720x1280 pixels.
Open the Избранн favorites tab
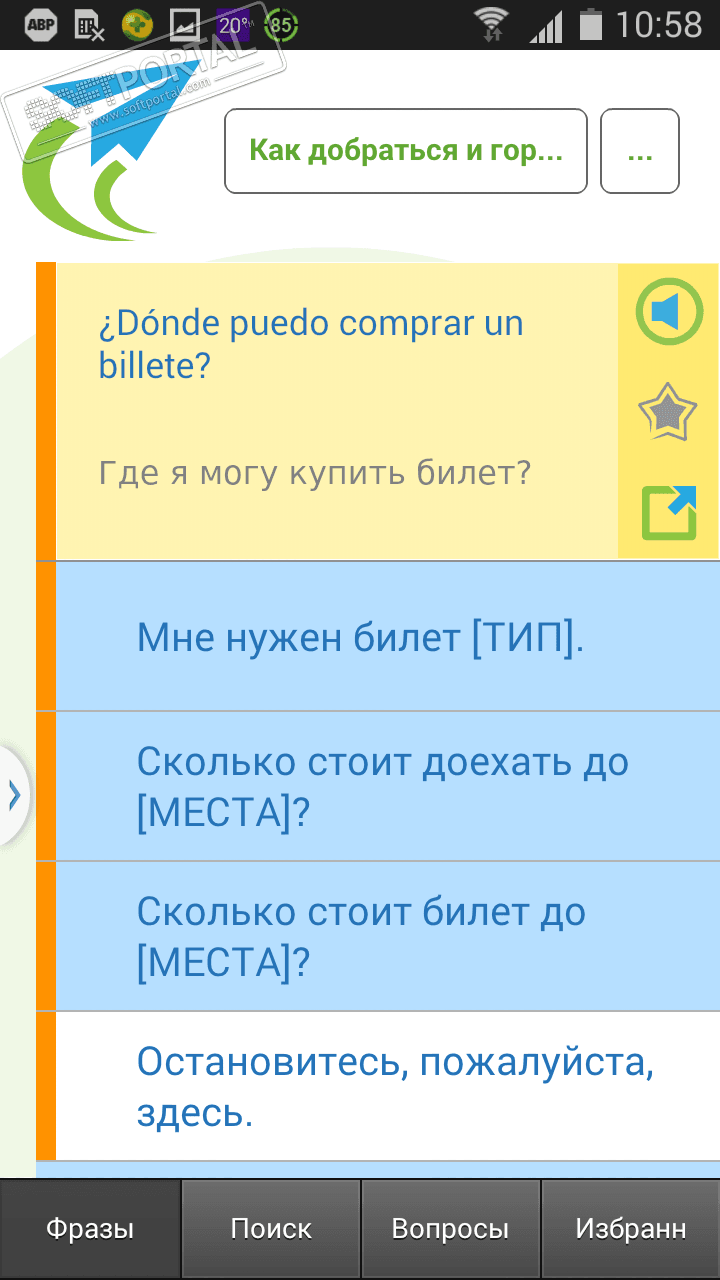[631, 1229]
